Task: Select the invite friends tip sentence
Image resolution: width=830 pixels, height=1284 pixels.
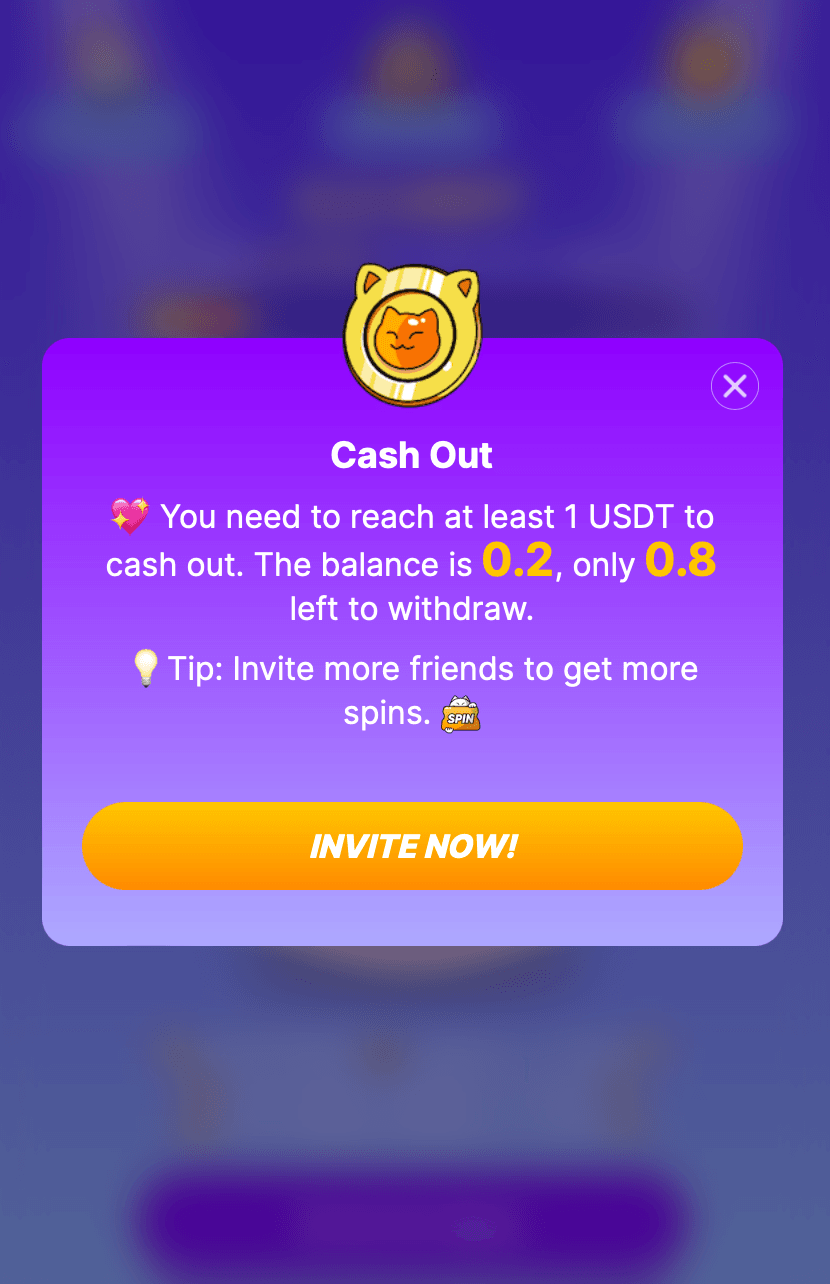Action: [411, 690]
